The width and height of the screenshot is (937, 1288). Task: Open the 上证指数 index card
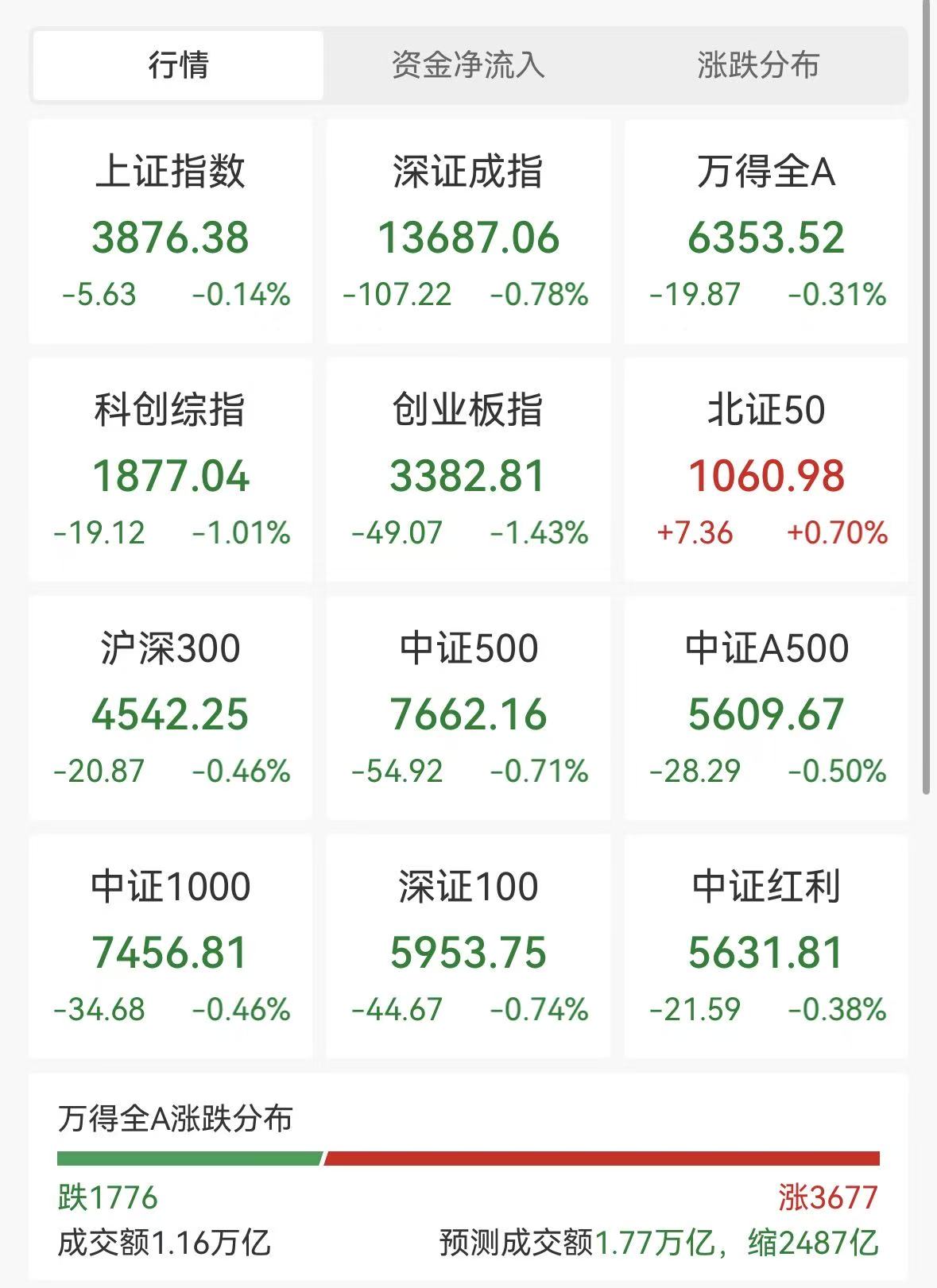tap(170, 231)
